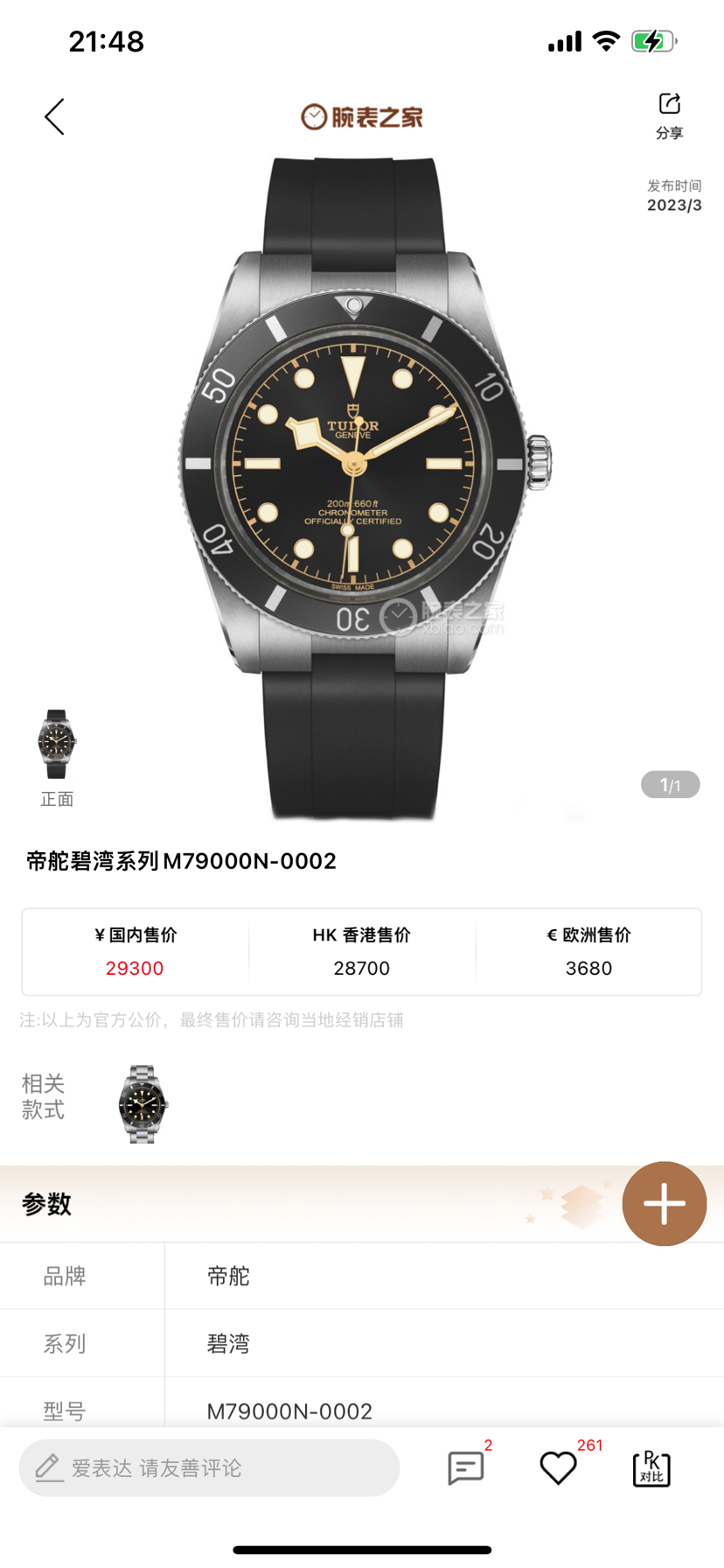Image resolution: width=724 pixels, height=1568 pixels.
Task: Share this watch via 分享
Action: 669,115
